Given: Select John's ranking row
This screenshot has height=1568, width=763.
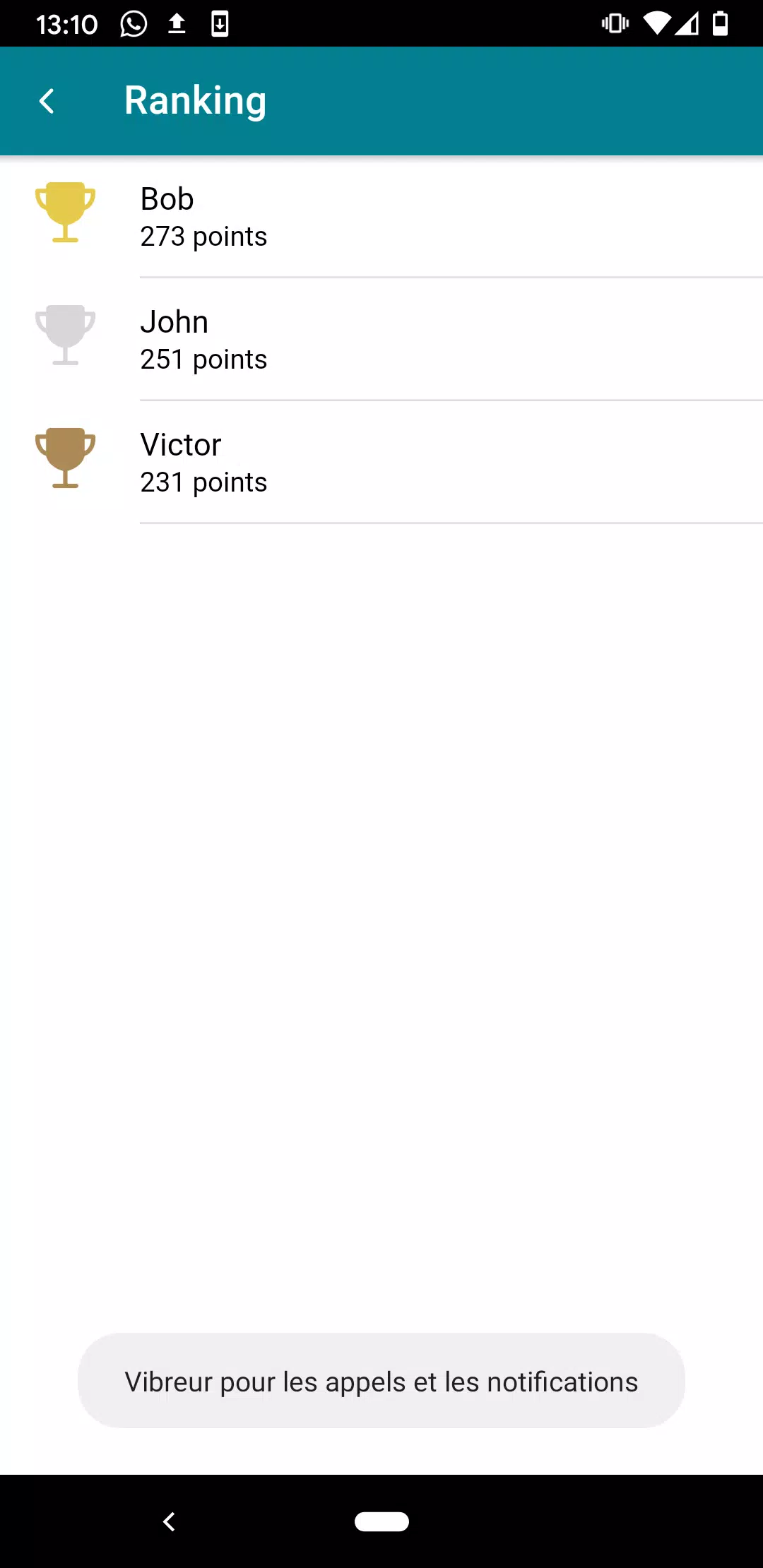Looking at the screenshot, I should coord(381,340).
